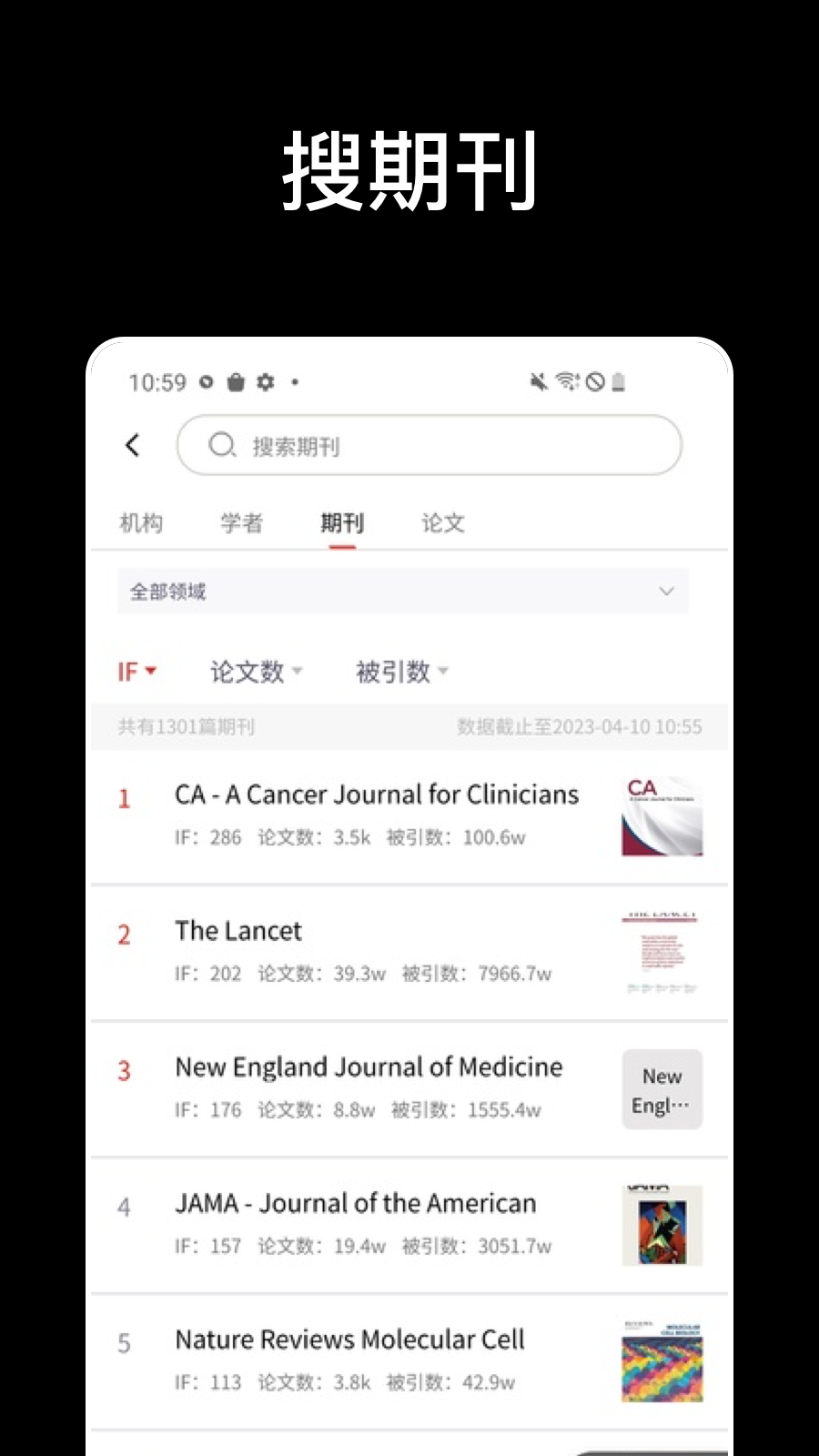Open the IF sort direction dropdown arrow

[151, 671]
